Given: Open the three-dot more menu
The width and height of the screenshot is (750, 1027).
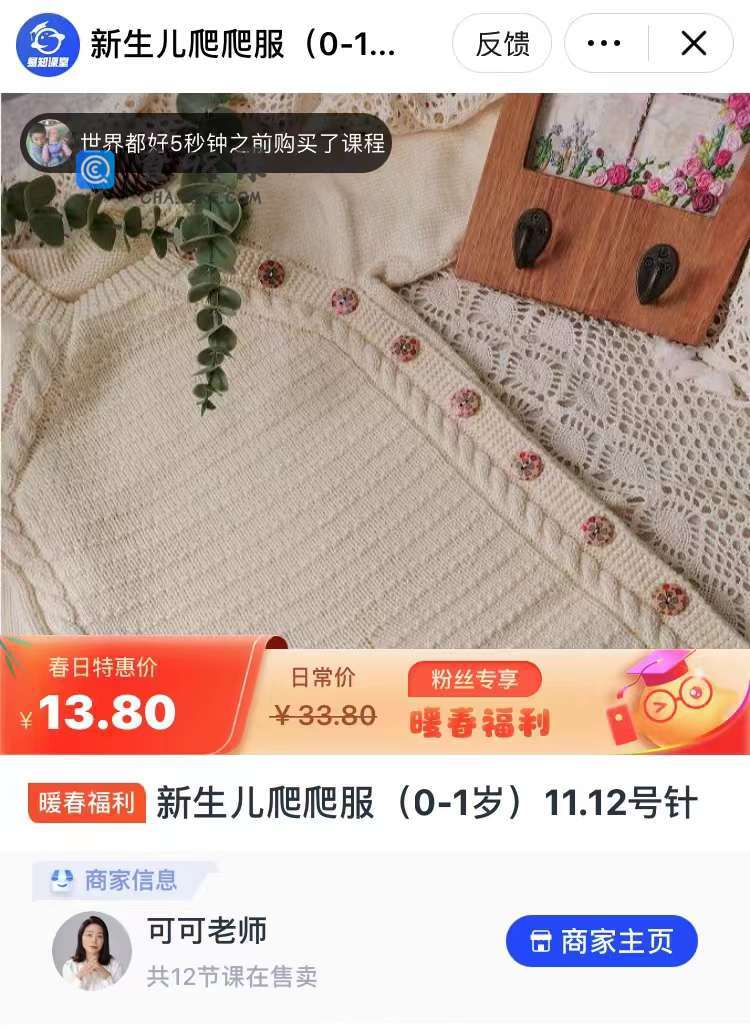Looking at the screenshot, I should 604,44.
